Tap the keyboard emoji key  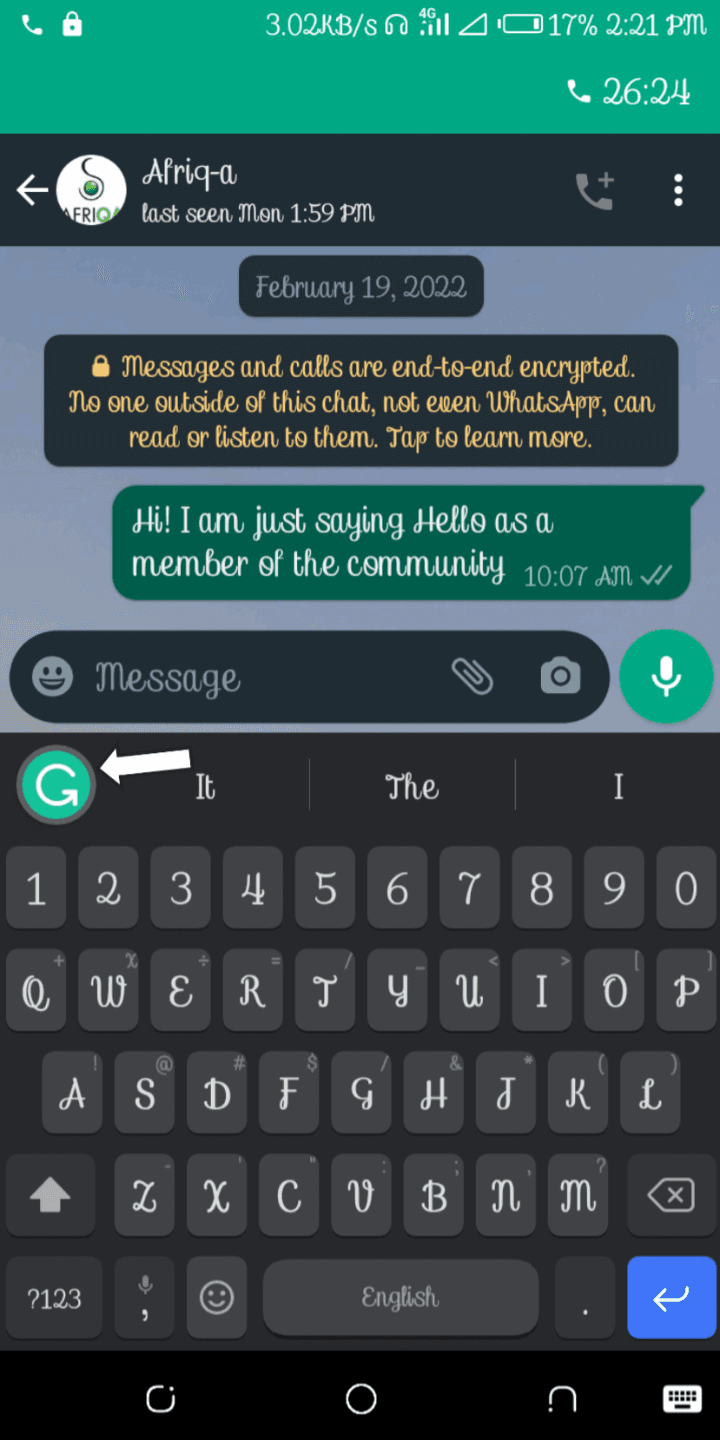pyautogui.click(x=217, y=1298)
